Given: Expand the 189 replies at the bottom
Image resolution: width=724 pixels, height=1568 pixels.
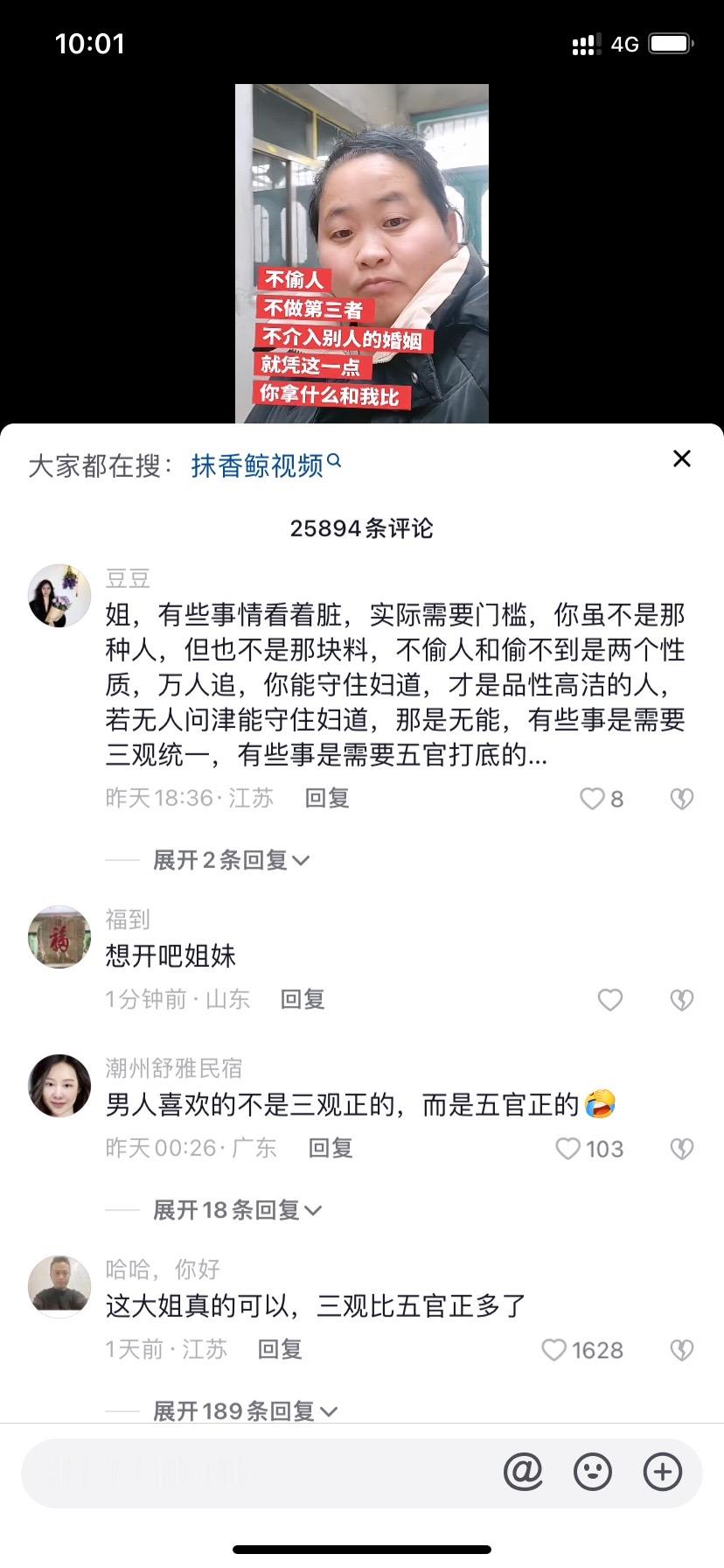Looking at the screenshot, I should click(240, 1410).
